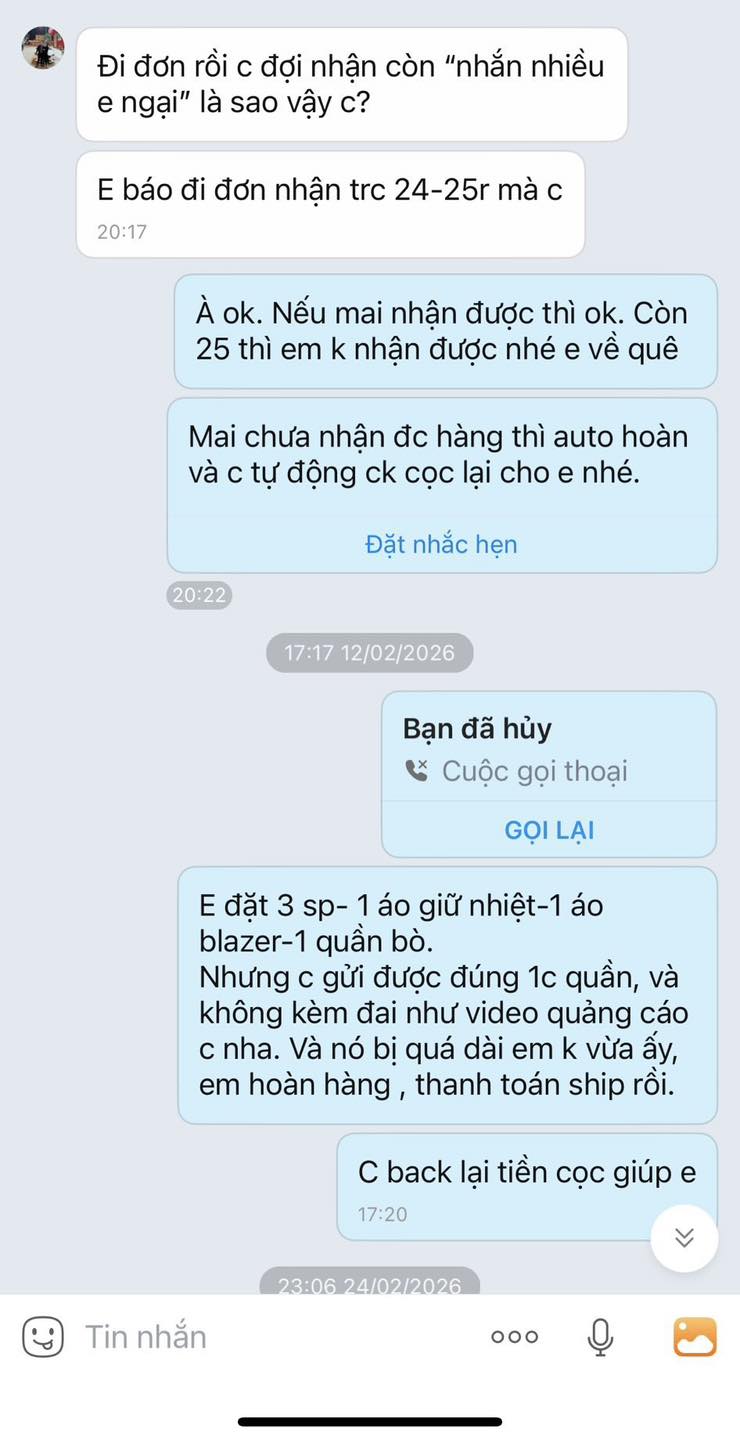Jump to latest messages with down arrows

684,1238
